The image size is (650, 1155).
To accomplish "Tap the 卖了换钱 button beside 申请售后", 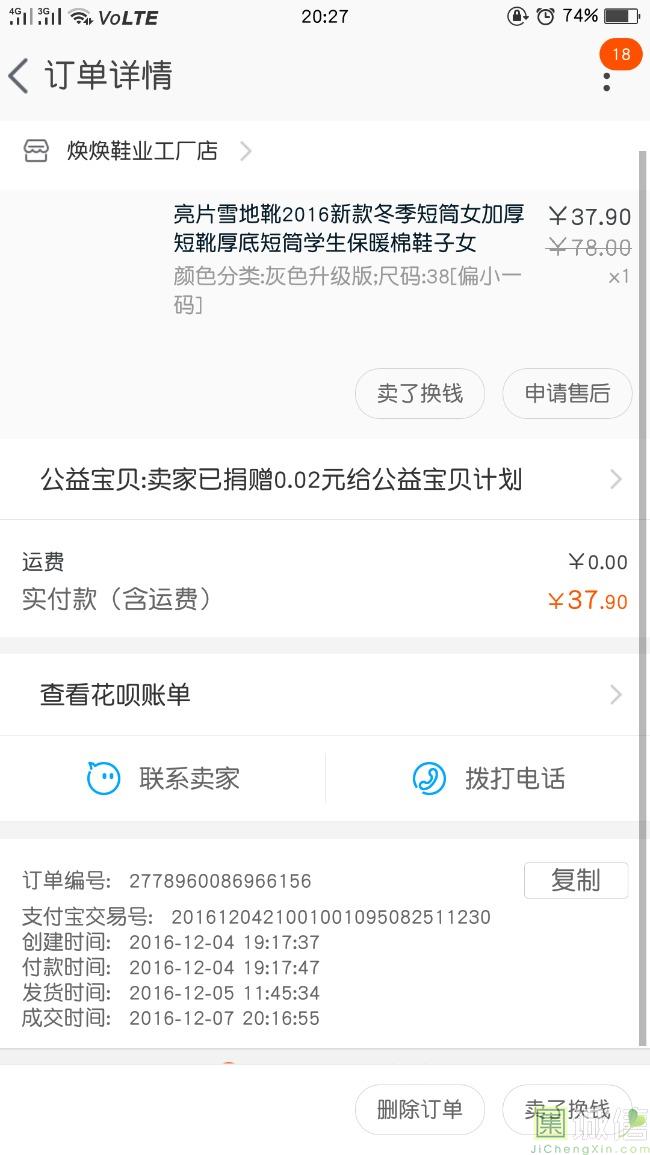I will pyautogui.click(x=420, y=393).
